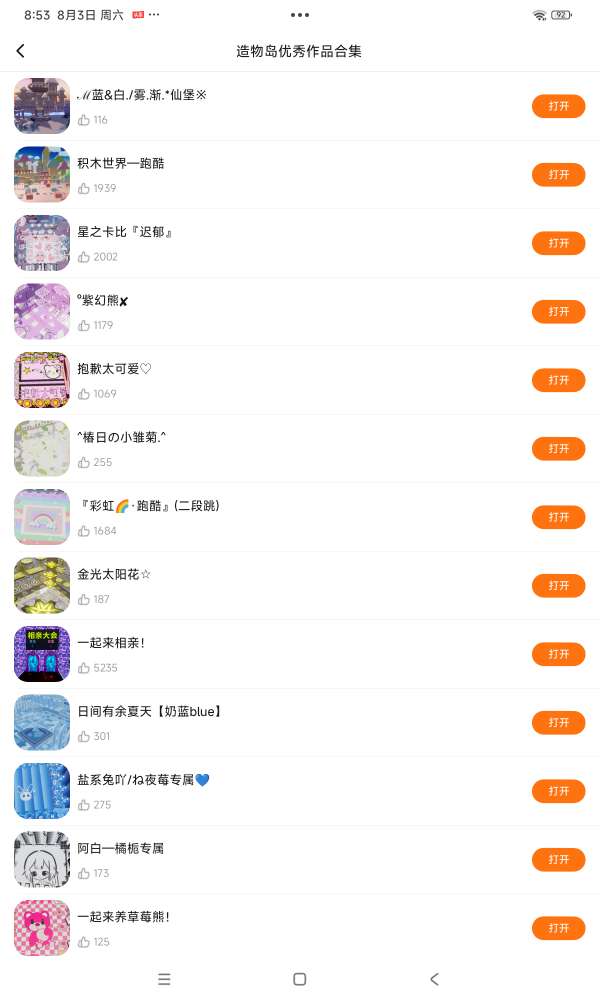Image resolution: width=600 pixels, height=1000 pixels.
Task: Open the system recent apps menu
Action: point(165,979)
